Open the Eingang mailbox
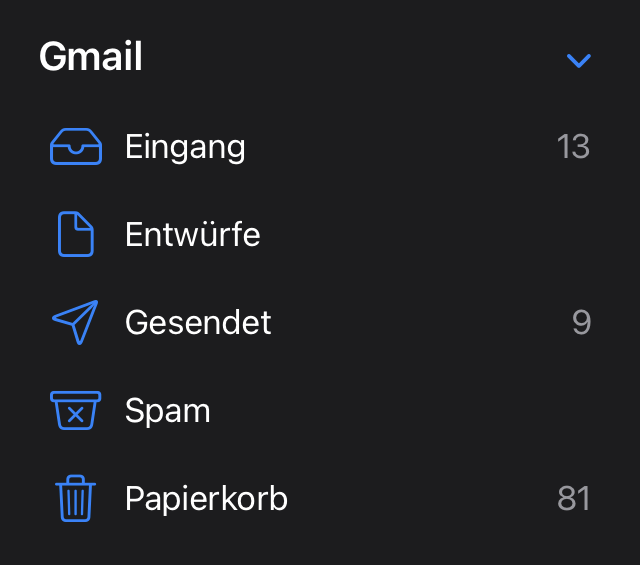 coord(185,148)
